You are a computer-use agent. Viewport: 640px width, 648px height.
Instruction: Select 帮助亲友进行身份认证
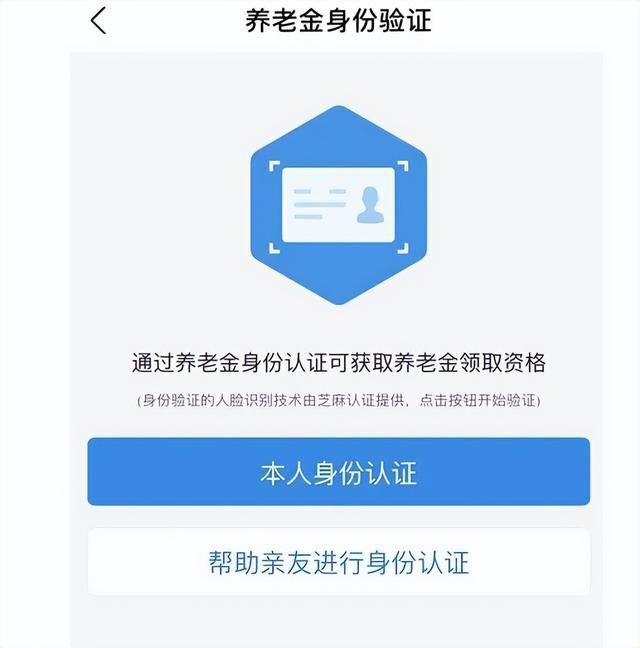click(x=338, y=562)
